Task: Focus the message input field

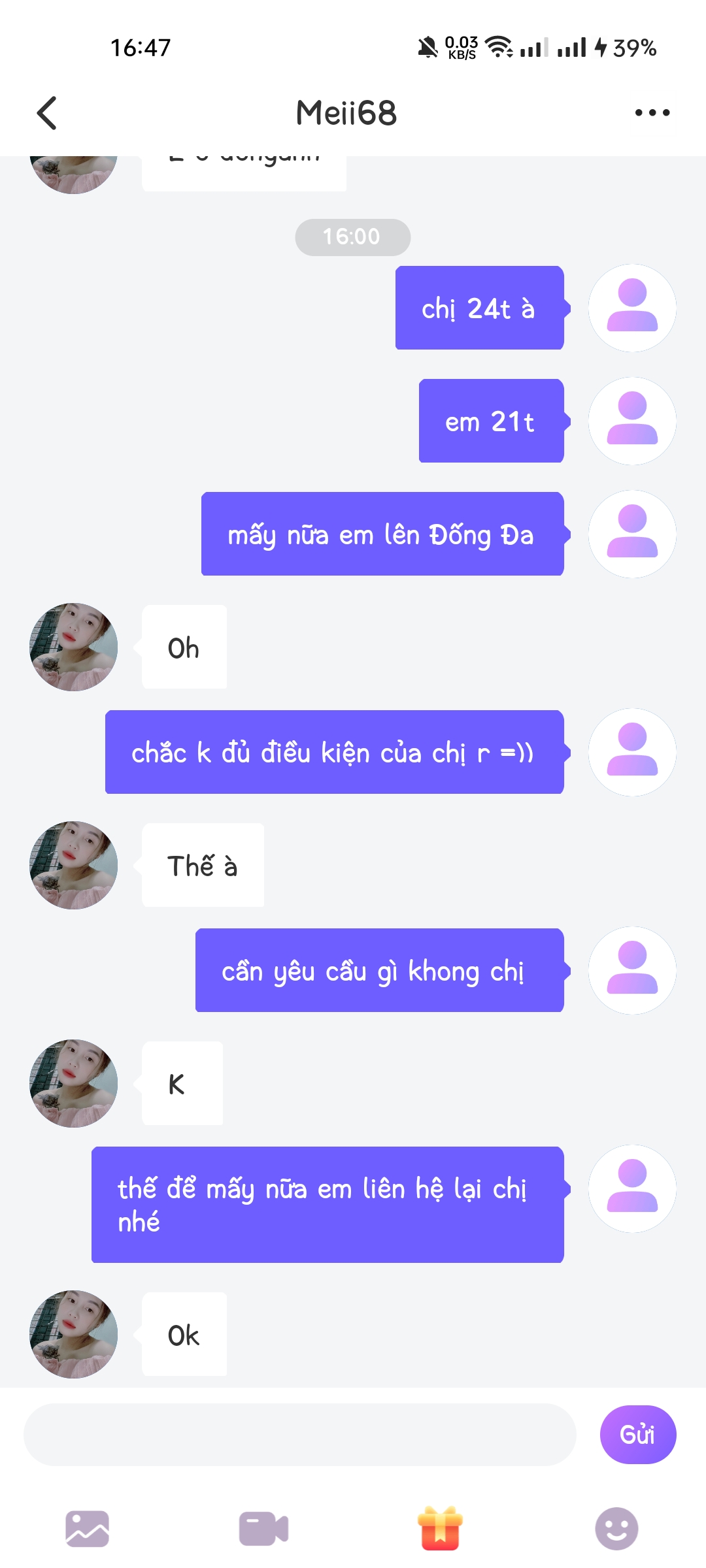Action: pos(299,1435)
